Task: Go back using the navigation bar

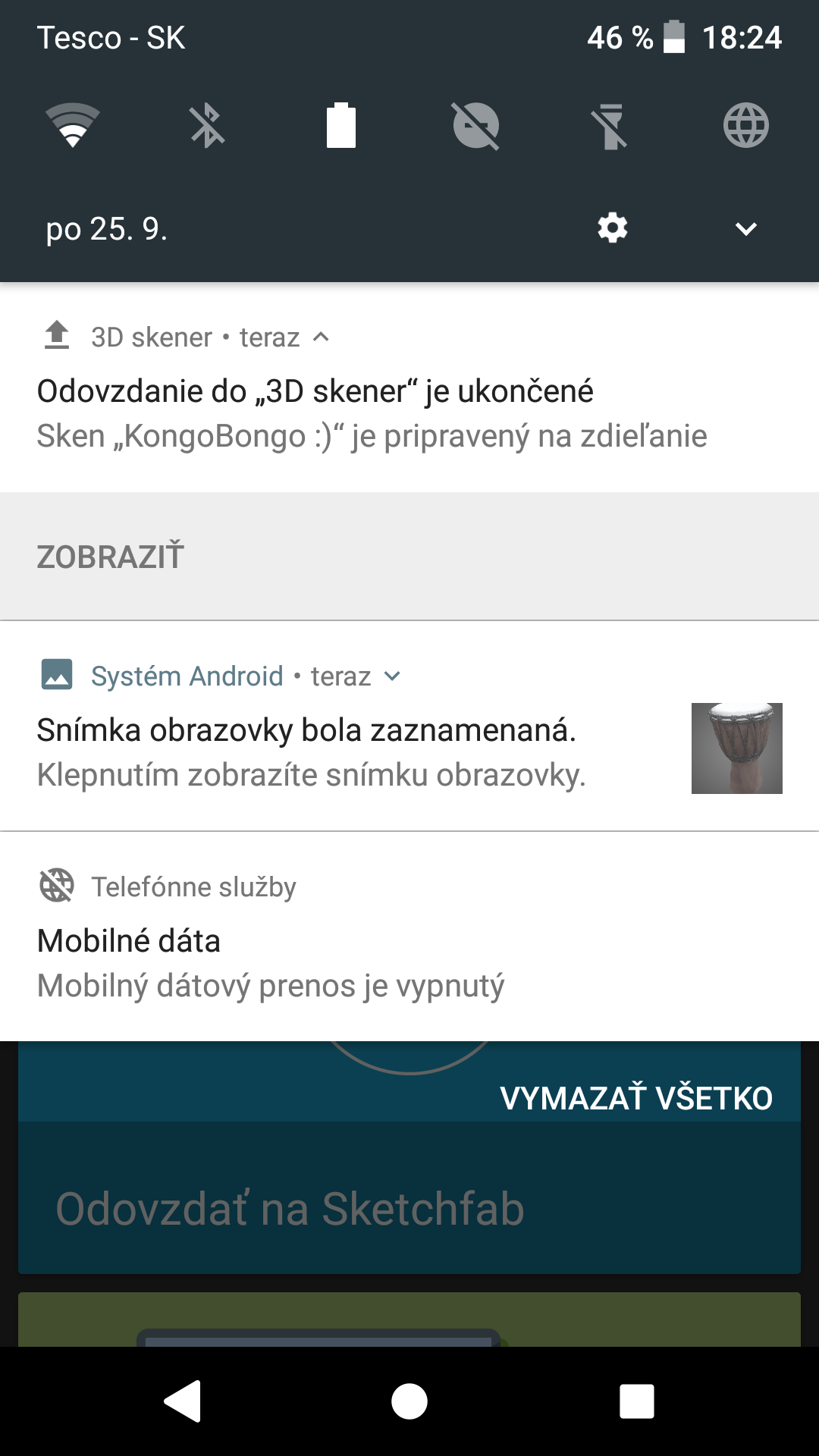Action: point(183,1401)
